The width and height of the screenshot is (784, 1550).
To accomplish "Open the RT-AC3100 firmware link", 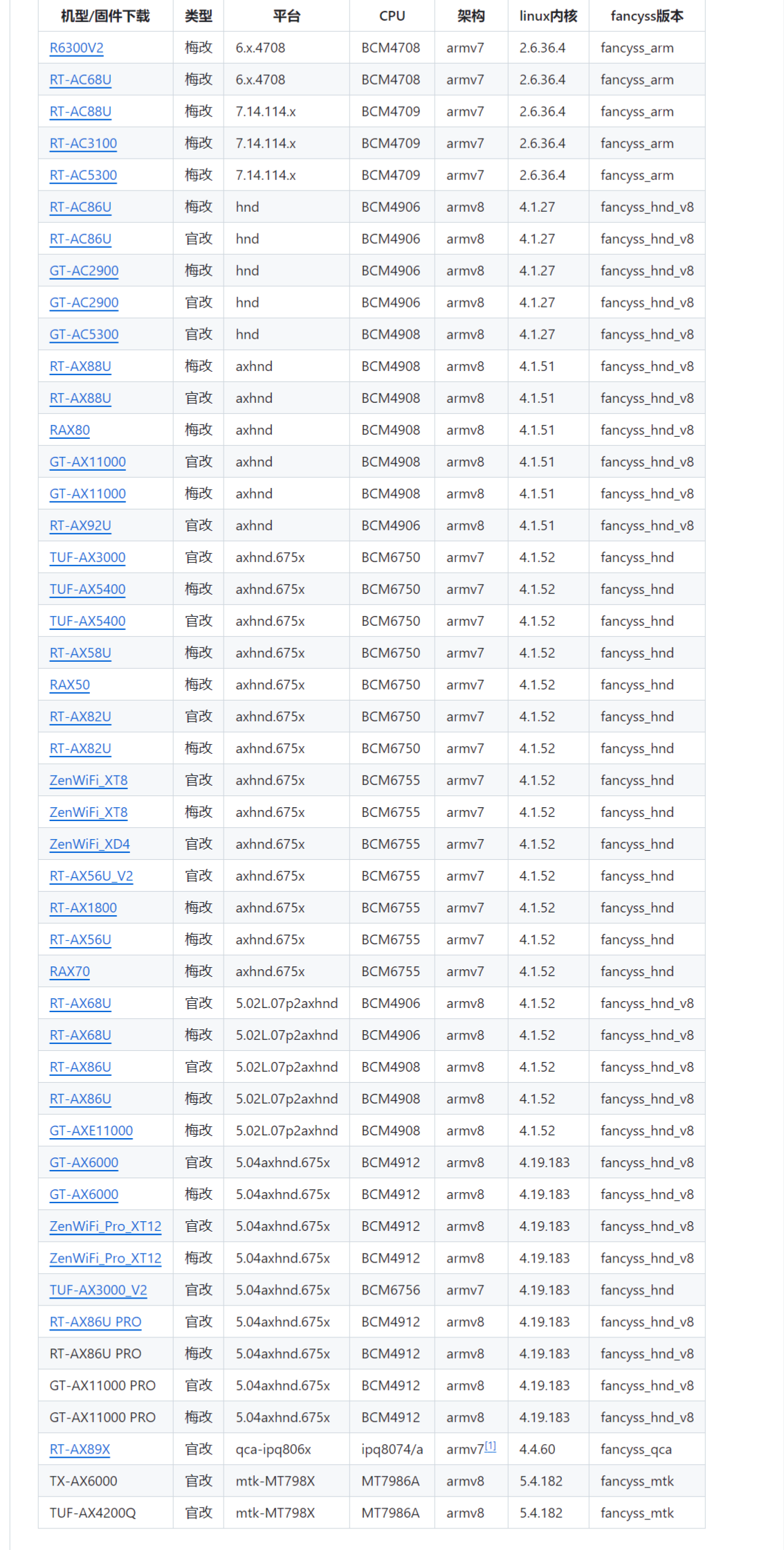I will (83, 143).
